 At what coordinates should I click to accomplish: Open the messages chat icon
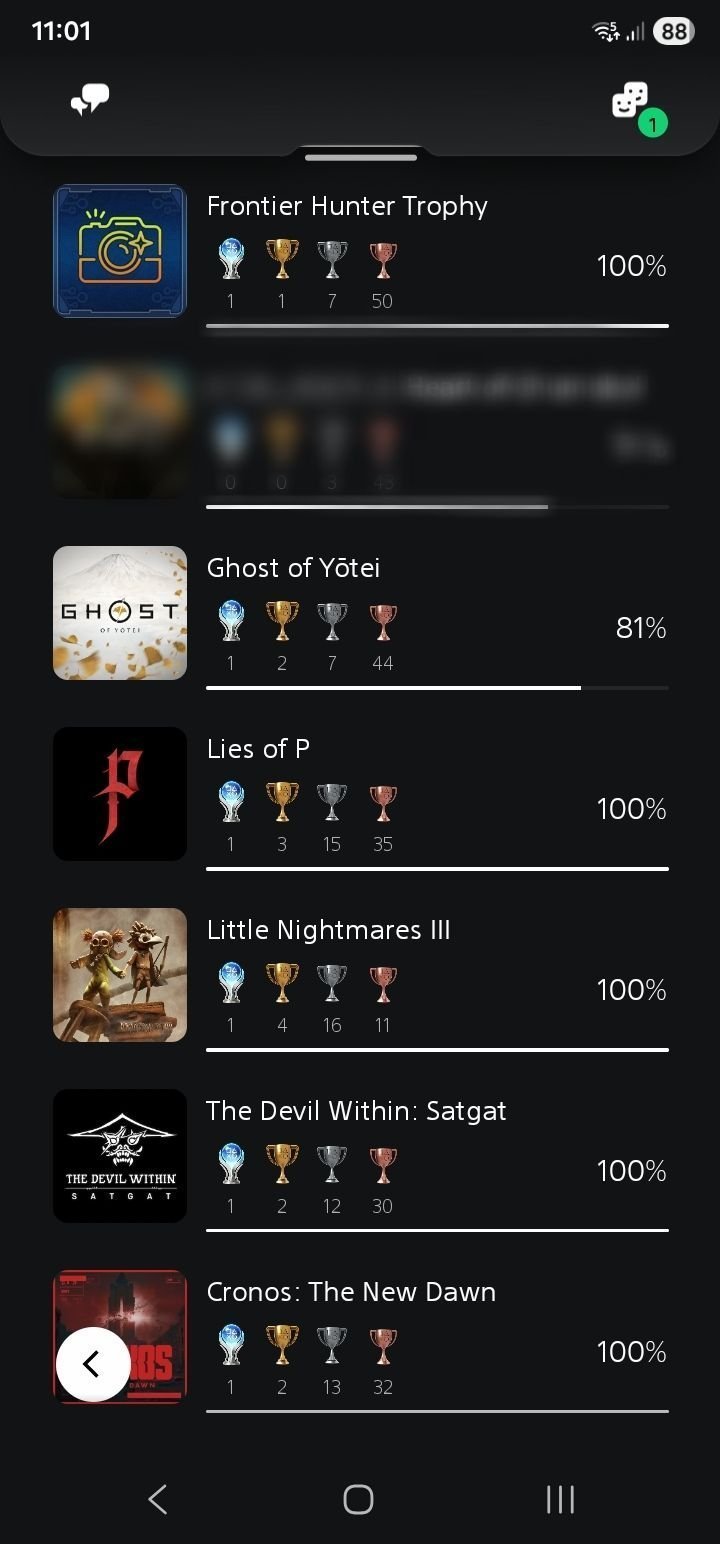pos(90,100)
